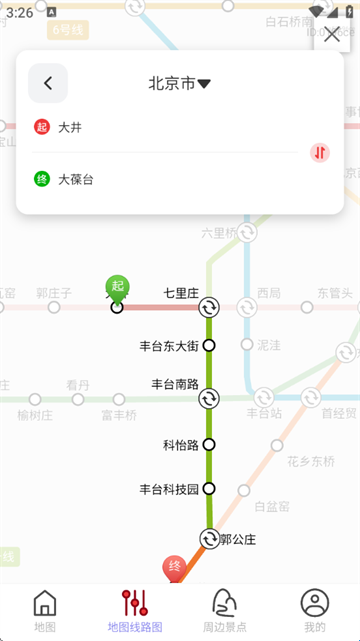Close the overlay with the X button
The width and height of the screenshot is (360, 641).
332,34
